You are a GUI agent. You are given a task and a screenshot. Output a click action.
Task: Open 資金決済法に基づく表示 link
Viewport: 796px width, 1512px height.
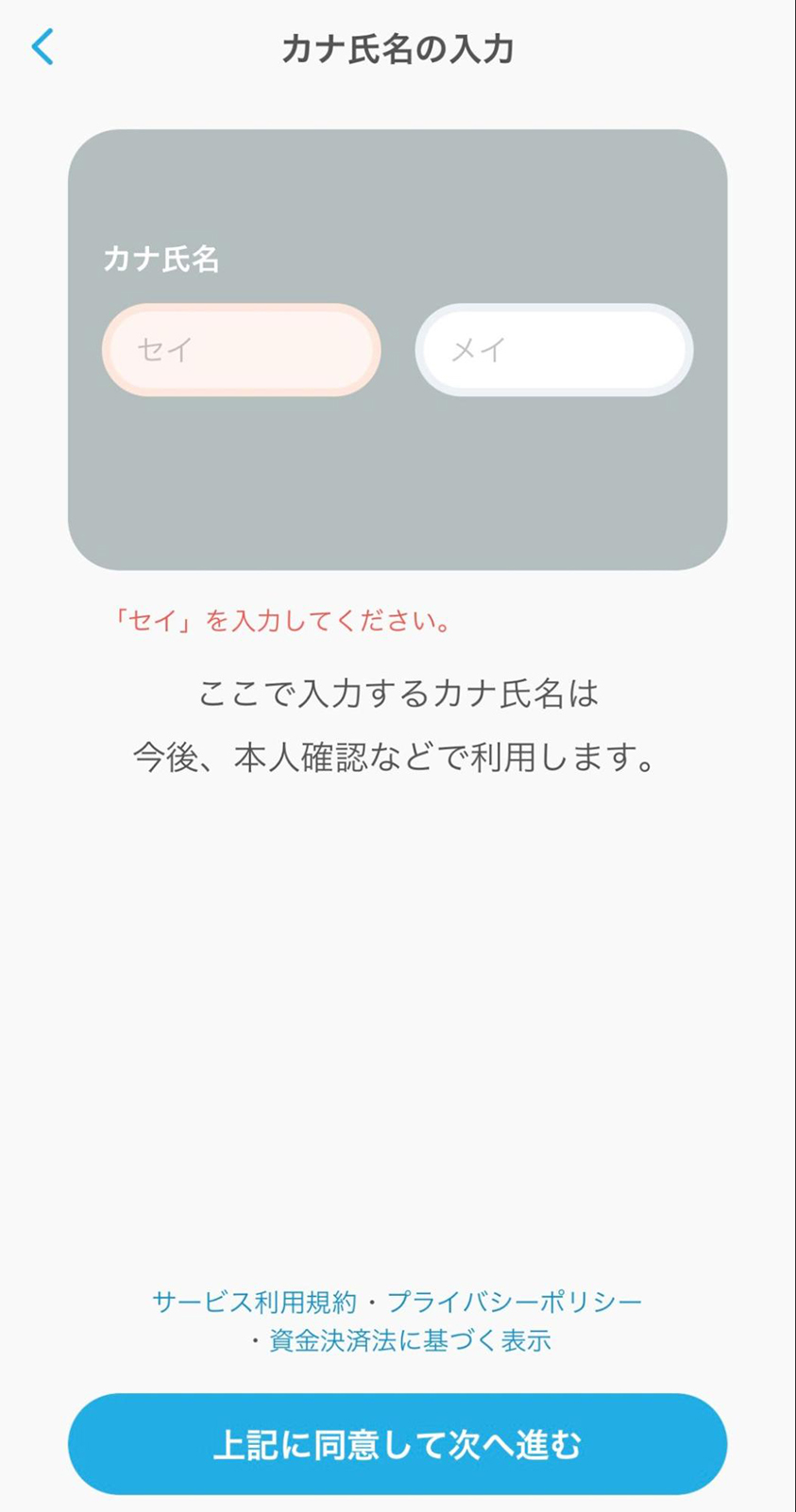[410, 1341]
